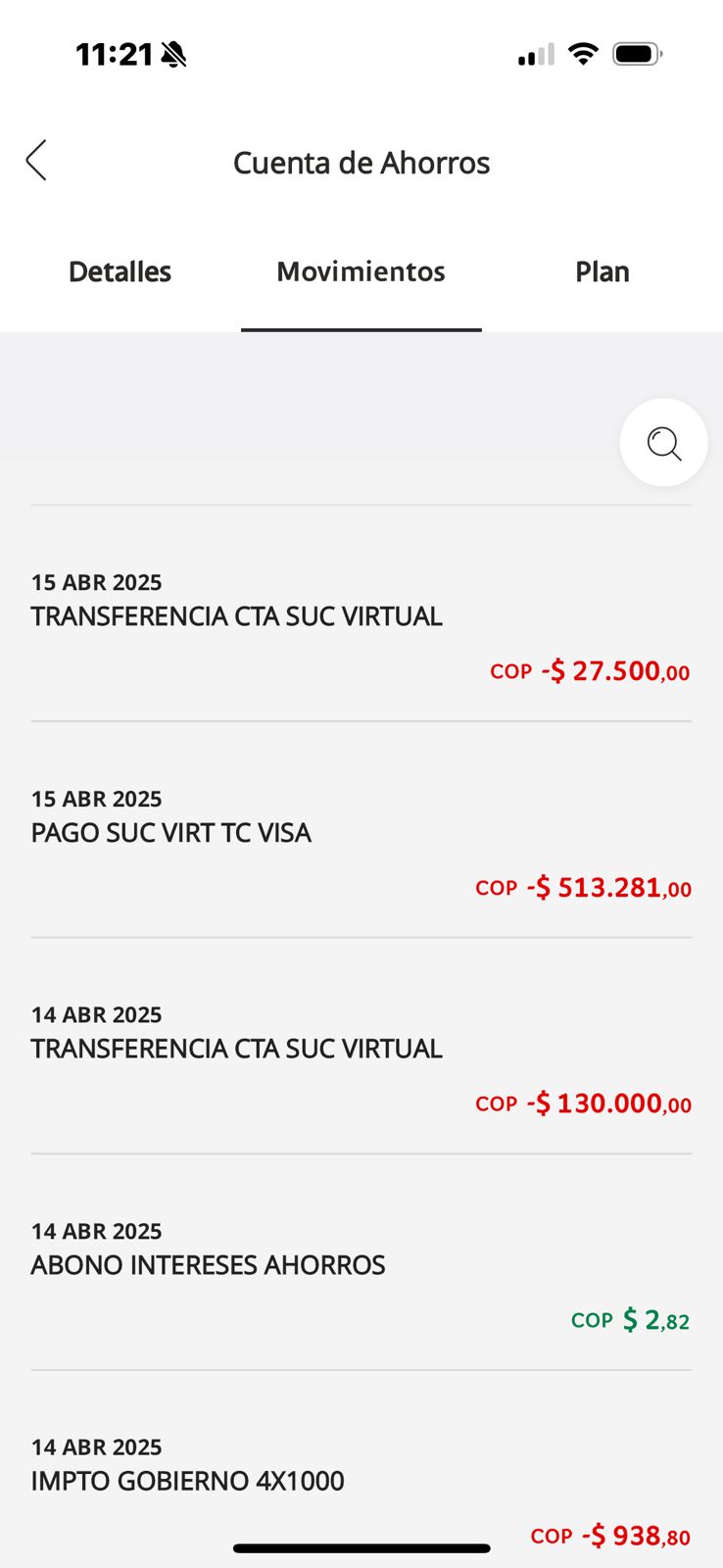The image size is (723, 1568).
Task: Open the -$ 130.000,00 transfer movement
Action: 361,1056
